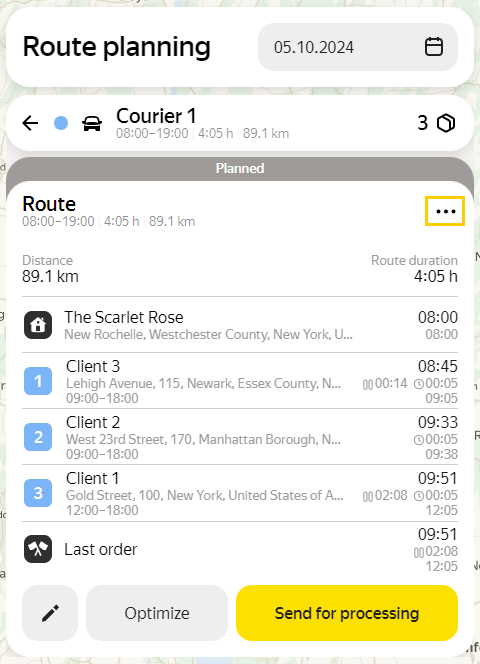Open the date picker showing 05.10.2024
The height and width of the screenshot is (664, 480).
(358, 47)
